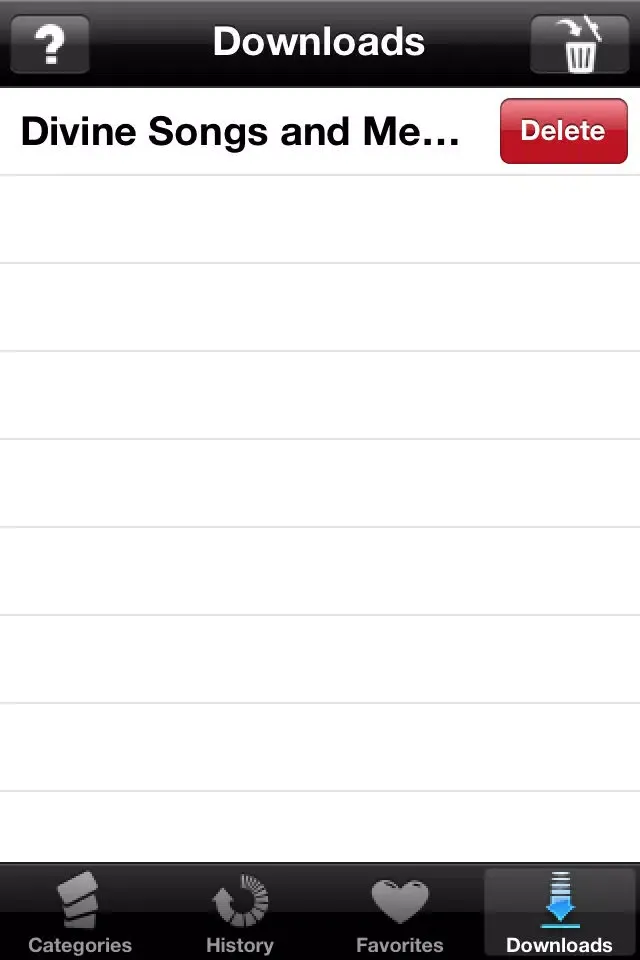Tap the trash icon to clear downloads
This screenshot has width=640, height=960.
point(579,45)
